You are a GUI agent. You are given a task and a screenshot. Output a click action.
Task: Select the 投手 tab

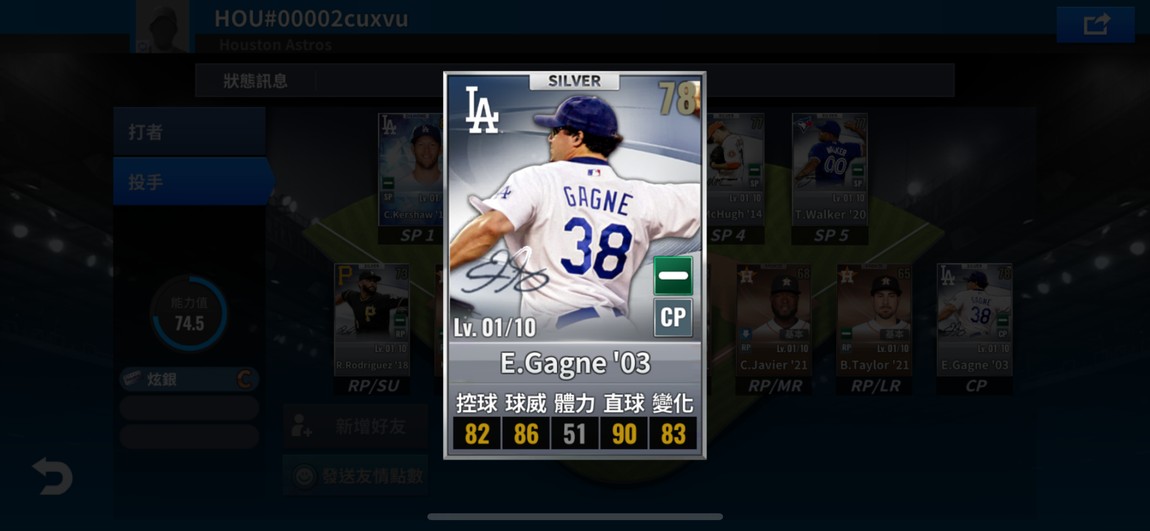click(189, 182)
